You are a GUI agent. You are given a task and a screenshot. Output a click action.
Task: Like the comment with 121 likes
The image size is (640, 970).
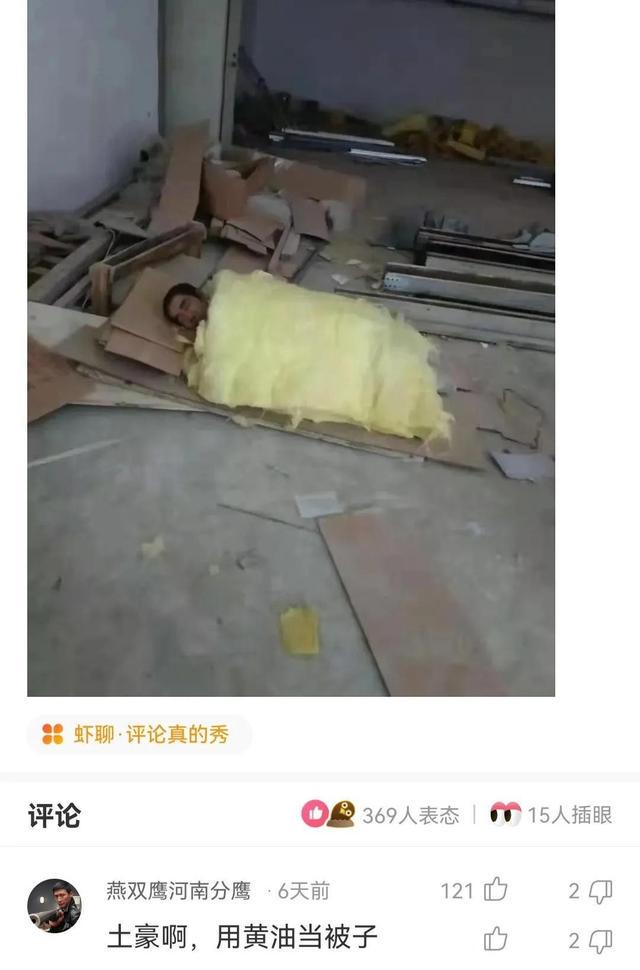click(496, 890)
